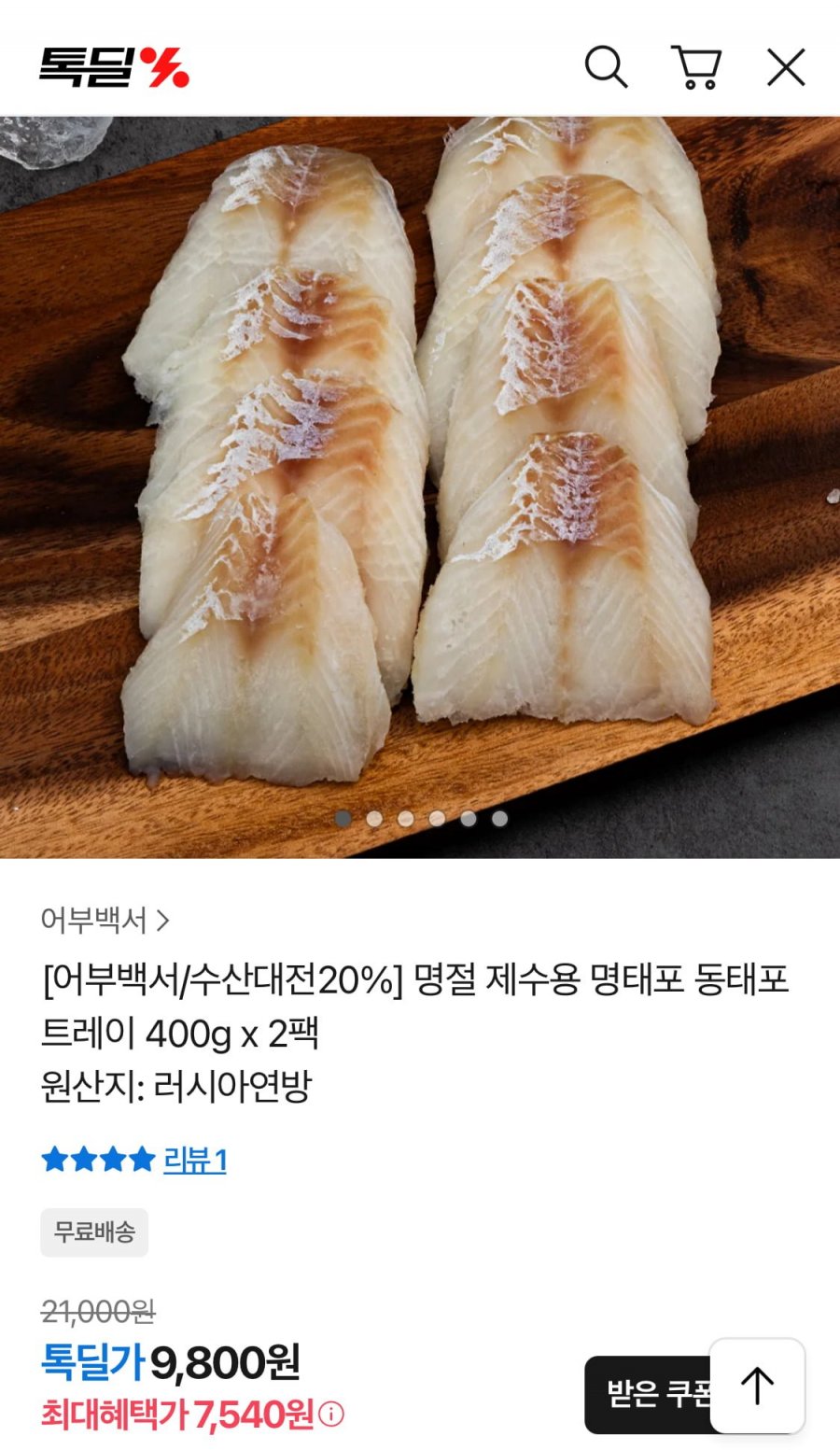840x1450 pixels.
Task: Open the shopping cart
Action: [x=696, y=67]
